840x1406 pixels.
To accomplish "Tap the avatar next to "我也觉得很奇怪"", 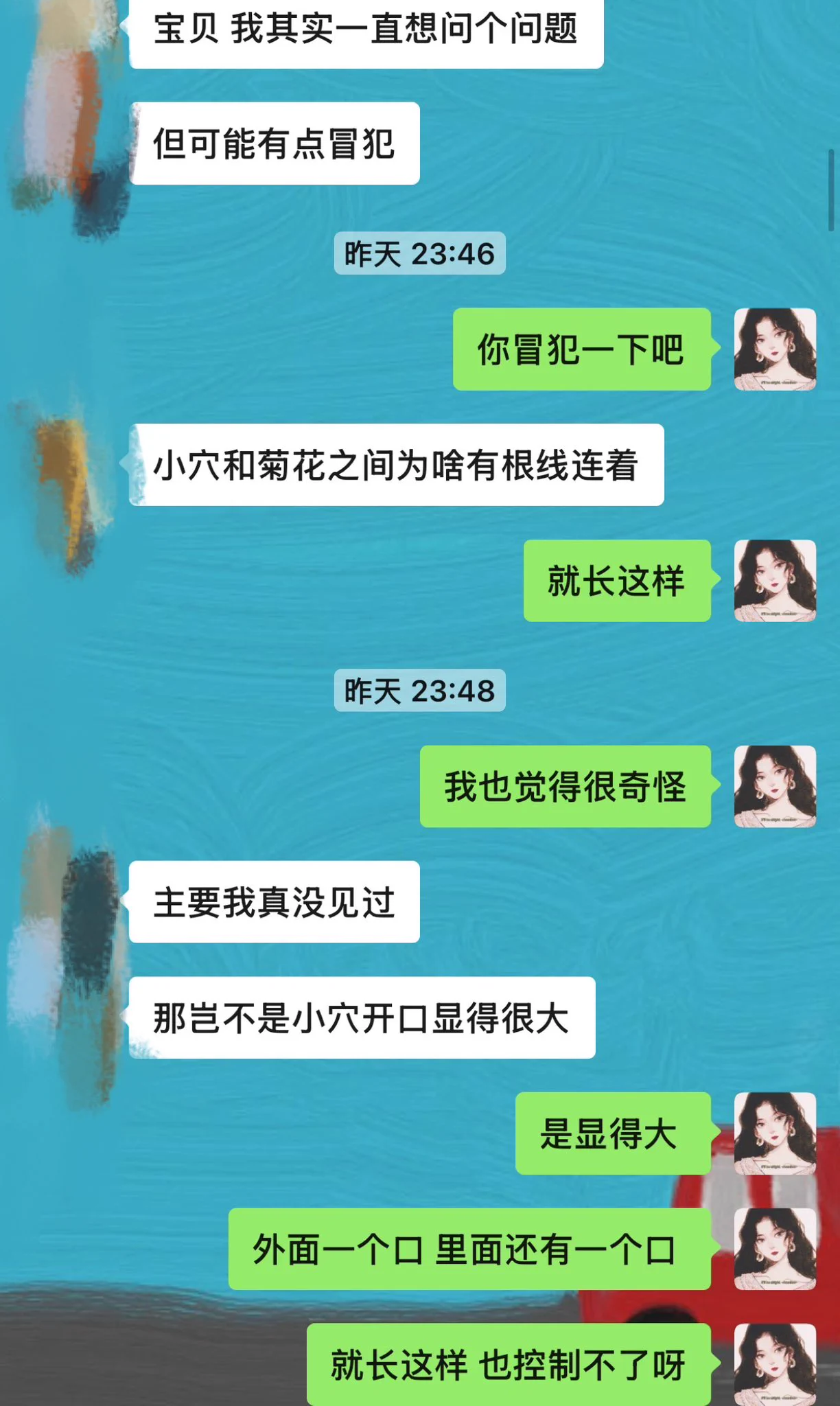I will tap(775, 786).
